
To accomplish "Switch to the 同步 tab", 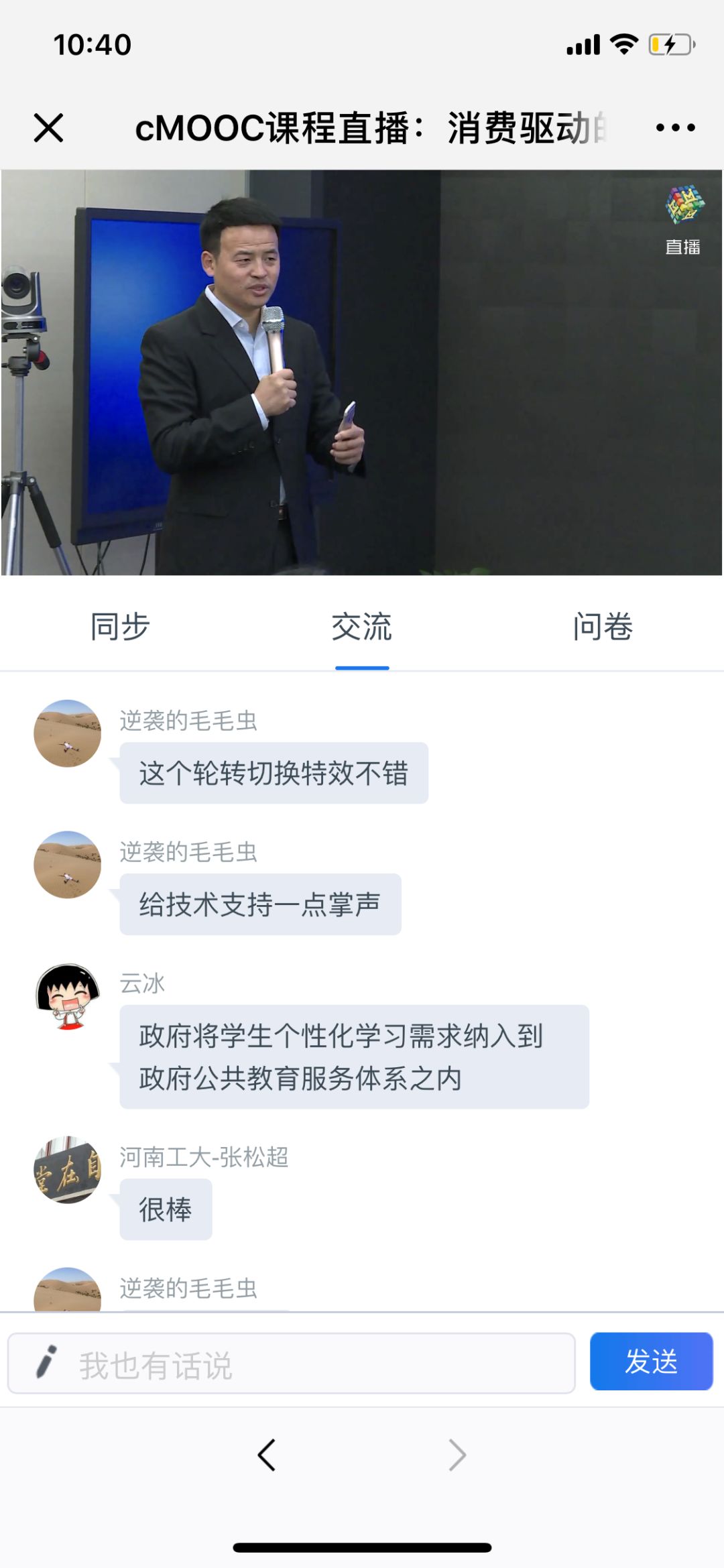I will [x=120, y=627].
